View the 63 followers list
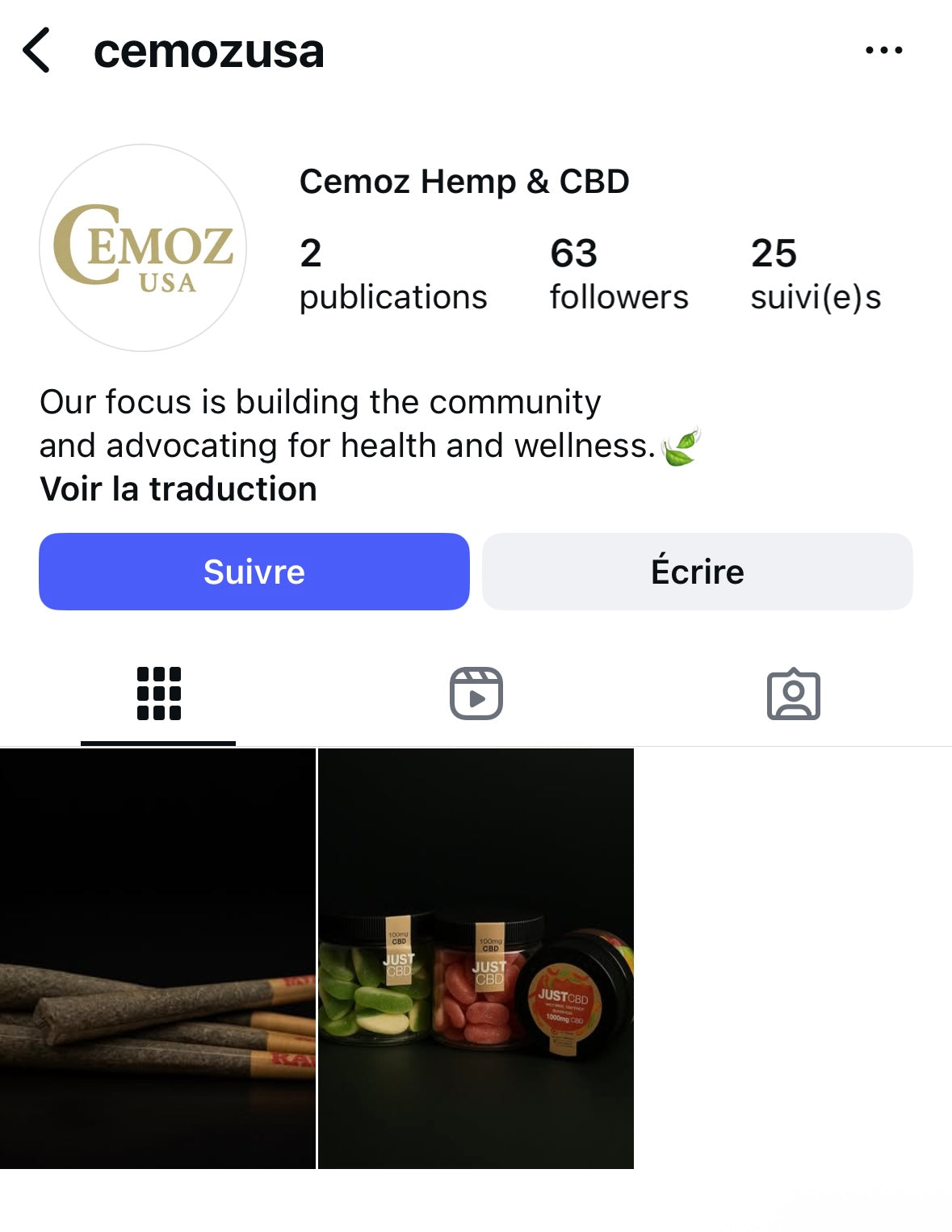 click(619, 274)
